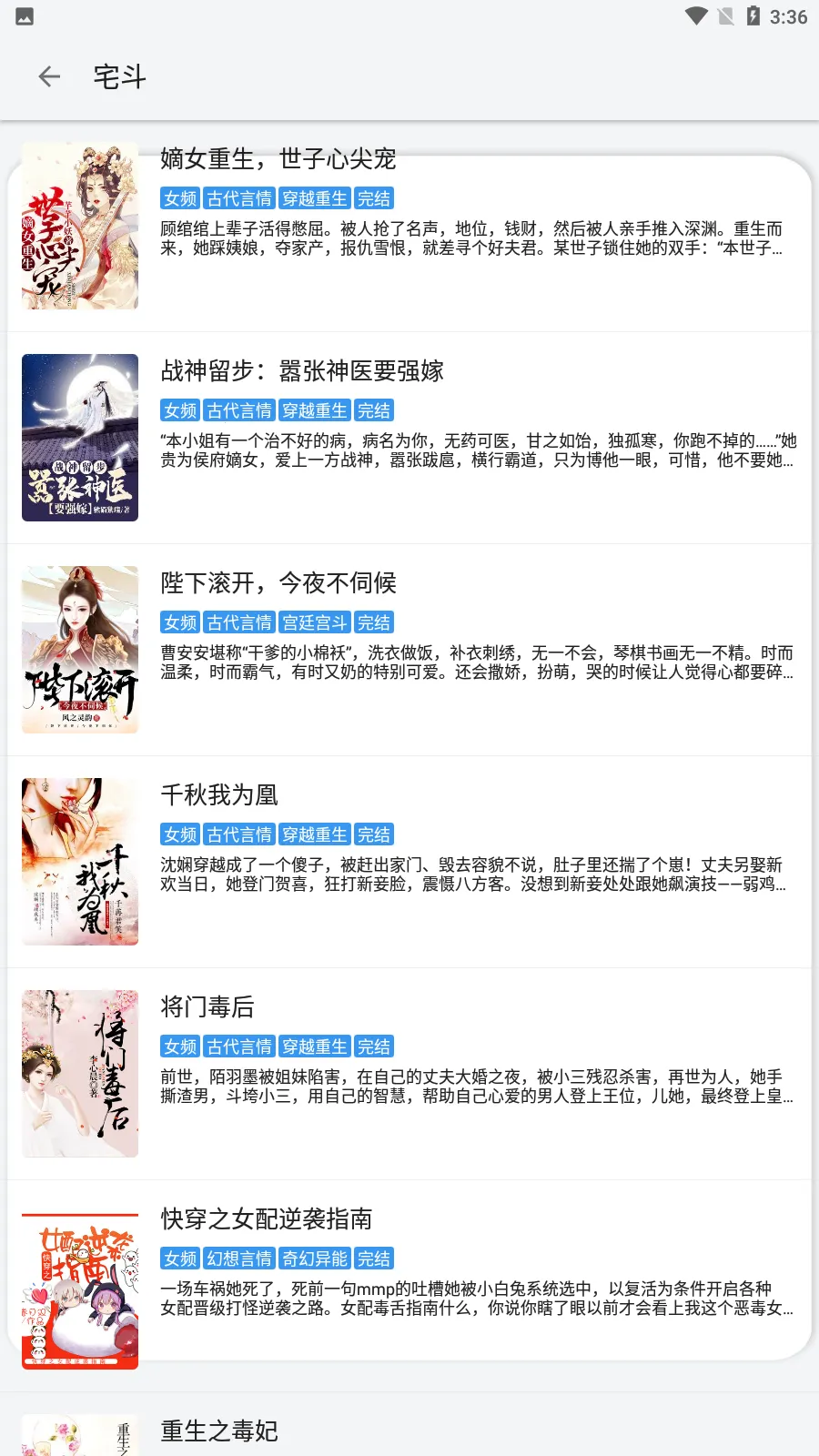Open the cover image of 战神留步

(x=80, y=438)
